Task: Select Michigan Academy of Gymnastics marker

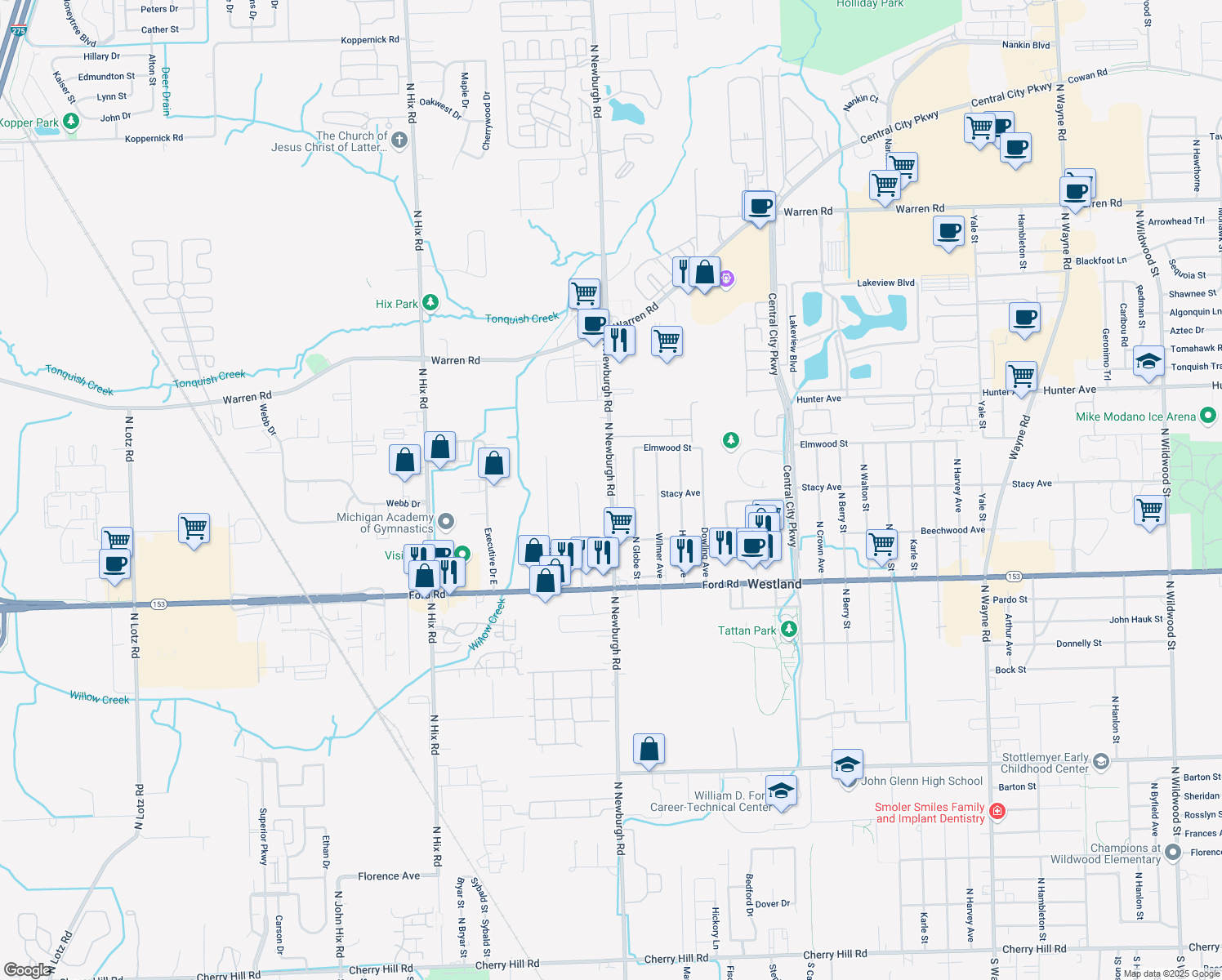Action: tap(446, 521)
